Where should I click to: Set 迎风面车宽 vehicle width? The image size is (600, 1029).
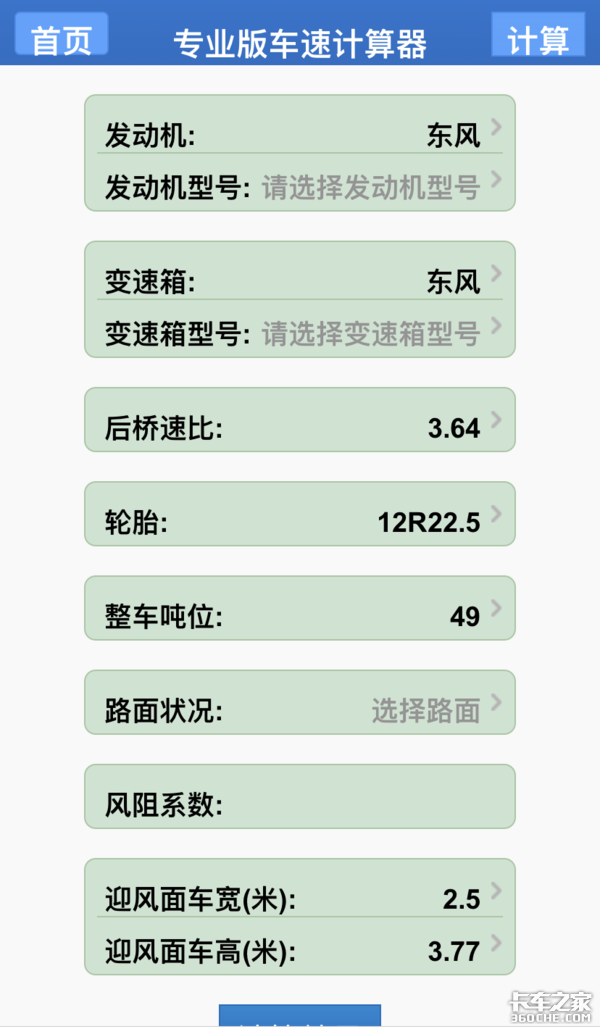(x=300, y=898)
